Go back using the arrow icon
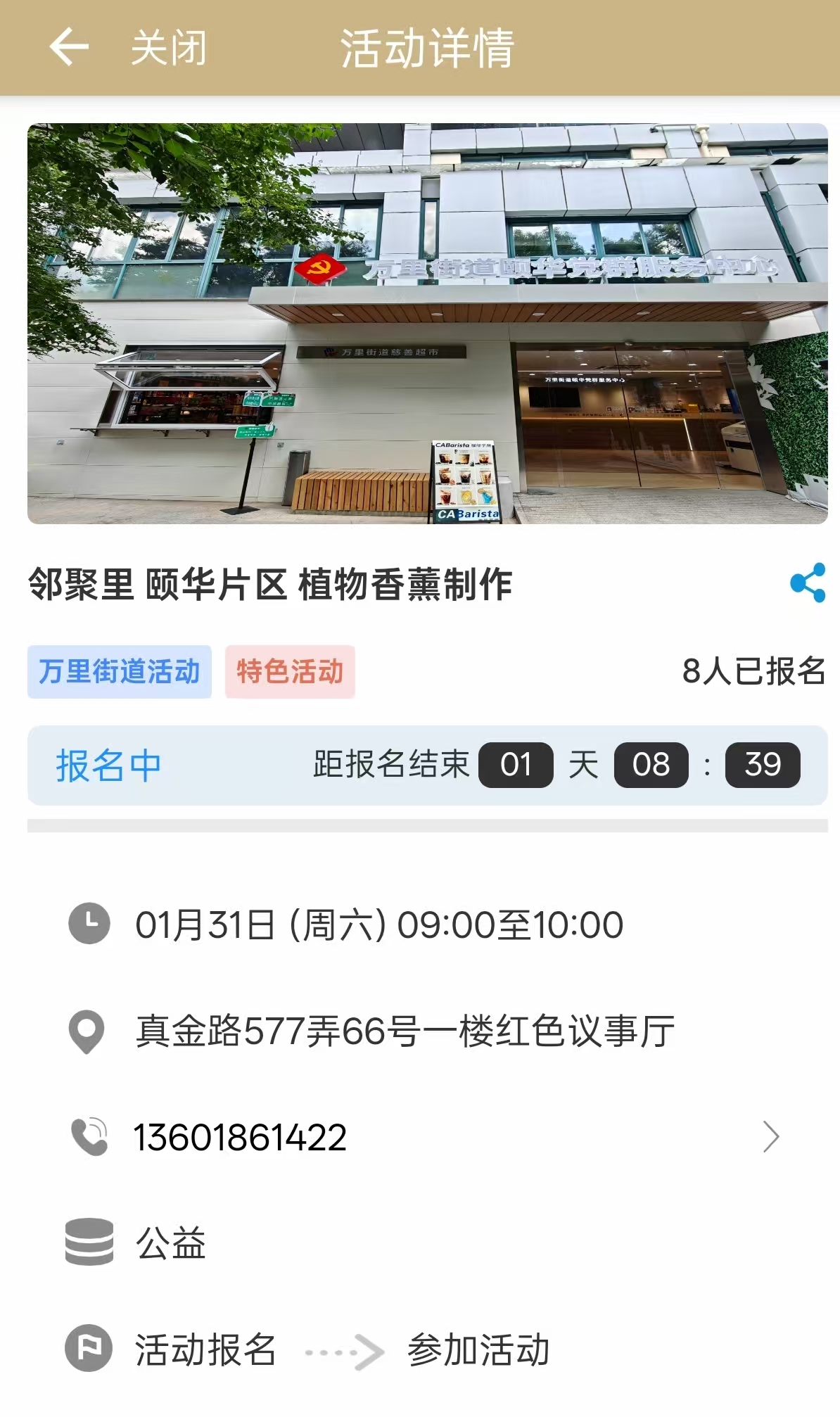 69,47
